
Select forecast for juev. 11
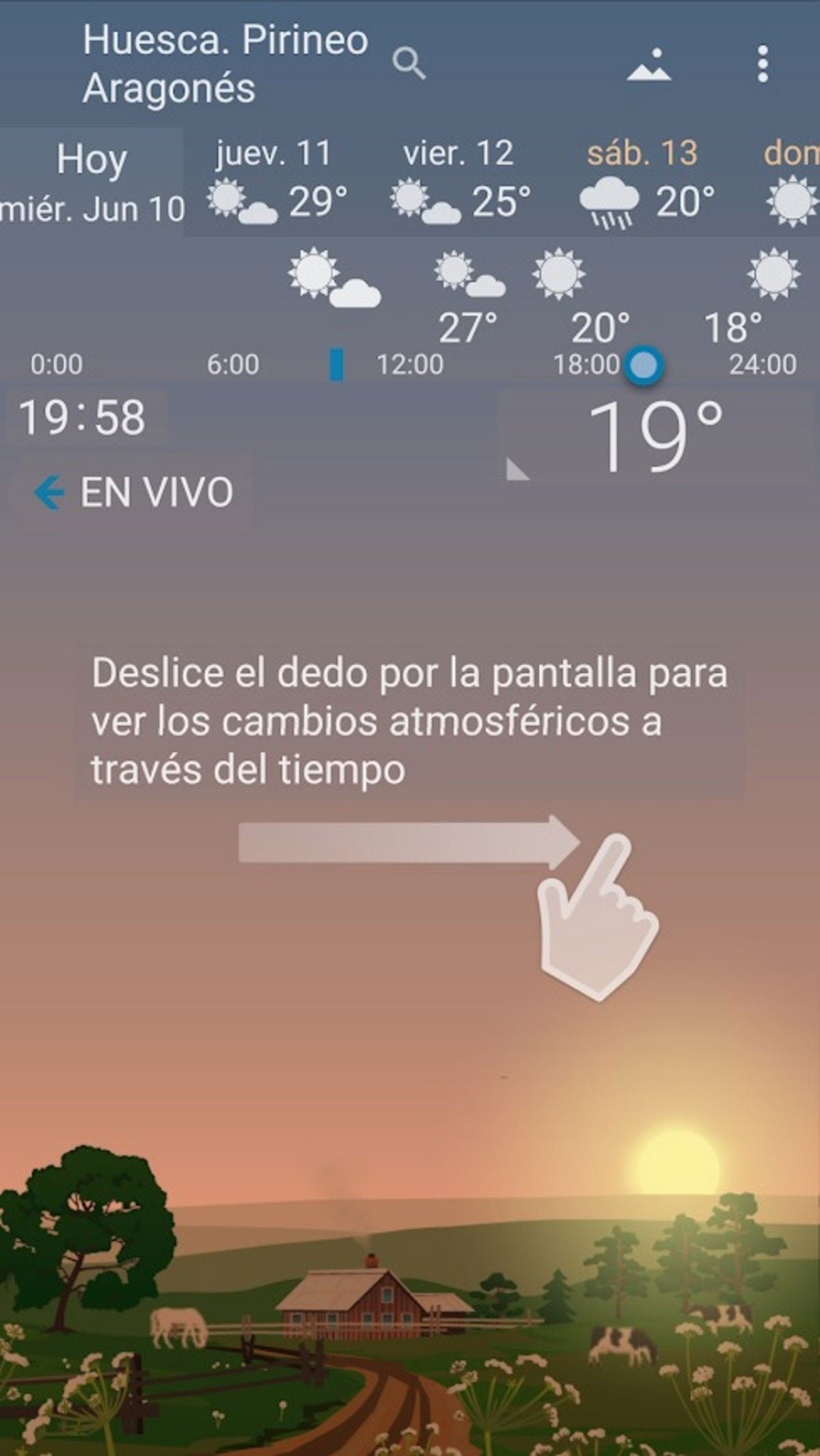point(275,182)
